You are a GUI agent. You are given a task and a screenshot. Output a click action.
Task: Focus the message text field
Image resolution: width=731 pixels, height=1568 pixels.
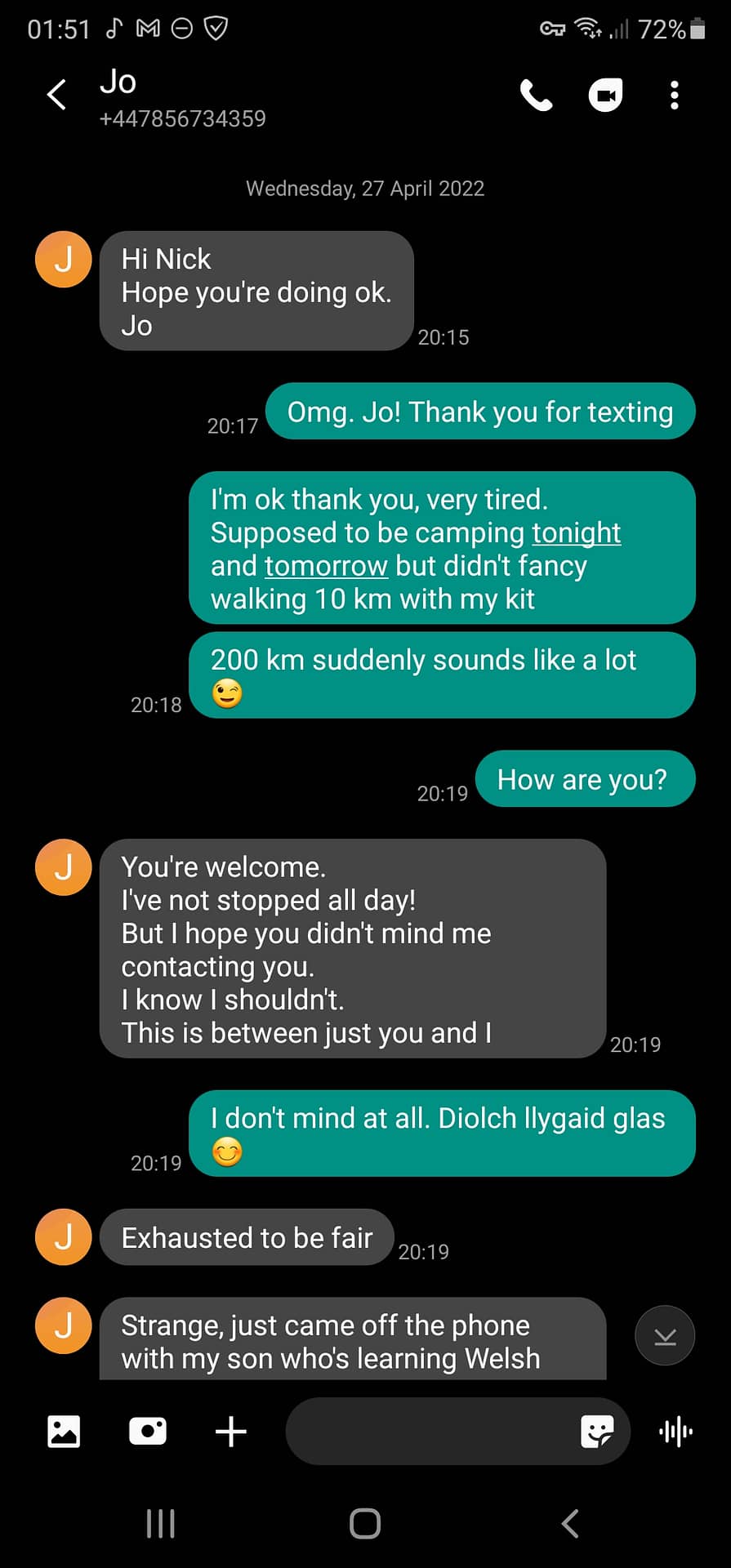coord(429,1431)
